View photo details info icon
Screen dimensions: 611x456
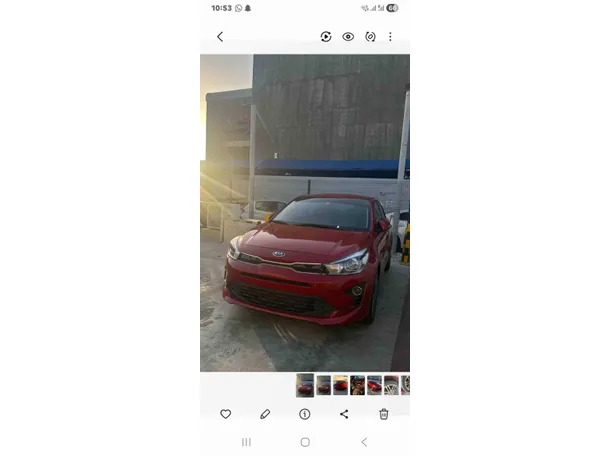click(305, 414)
